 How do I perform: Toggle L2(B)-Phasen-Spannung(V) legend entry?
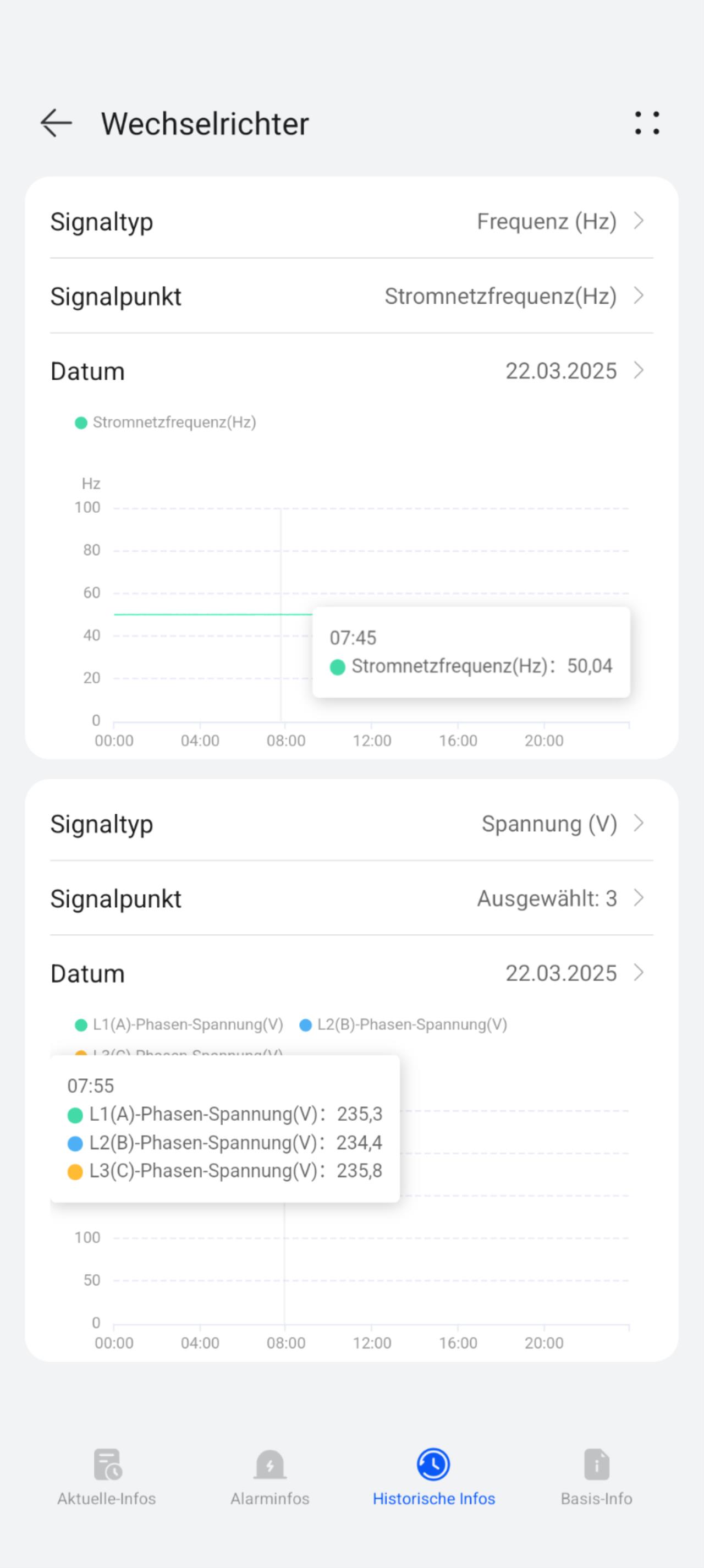(403, 1024)
